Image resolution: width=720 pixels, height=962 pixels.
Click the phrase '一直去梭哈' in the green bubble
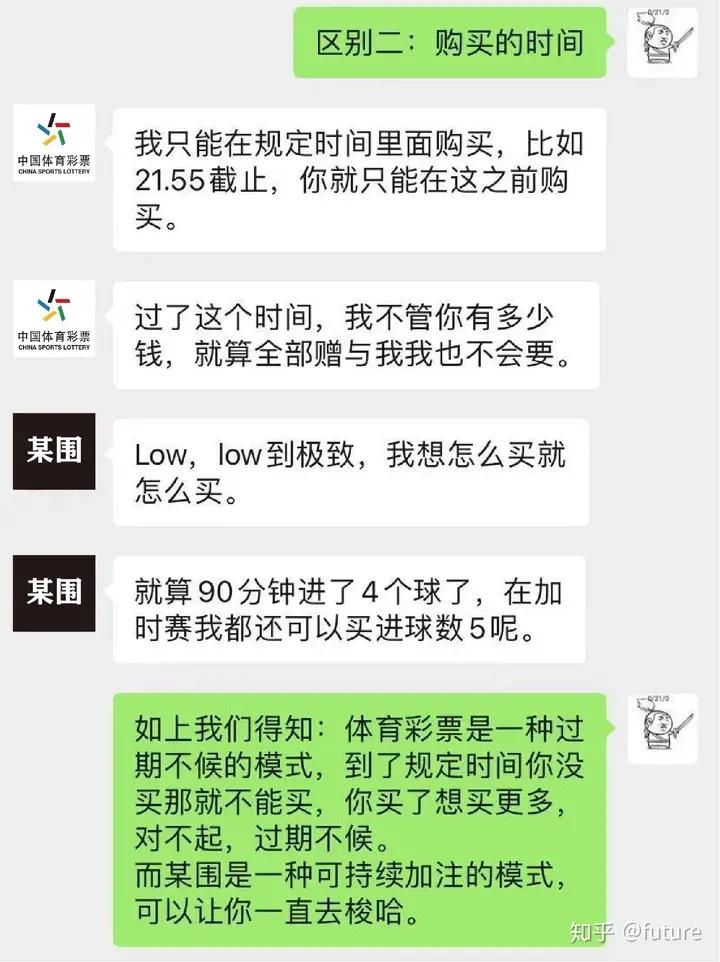click(330, 910)
